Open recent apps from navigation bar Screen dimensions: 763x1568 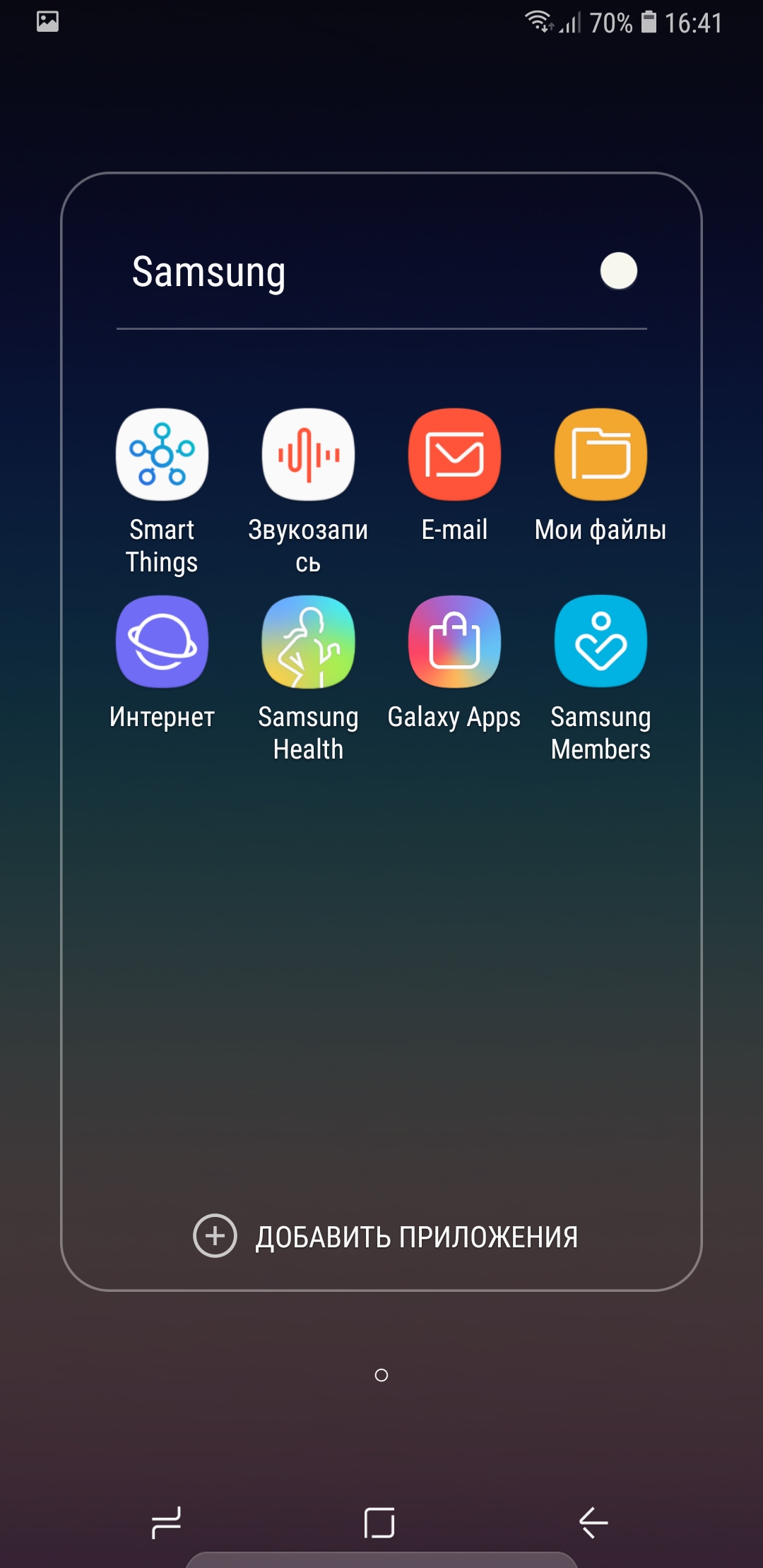pyautogui.click(x=167, y=1521)
